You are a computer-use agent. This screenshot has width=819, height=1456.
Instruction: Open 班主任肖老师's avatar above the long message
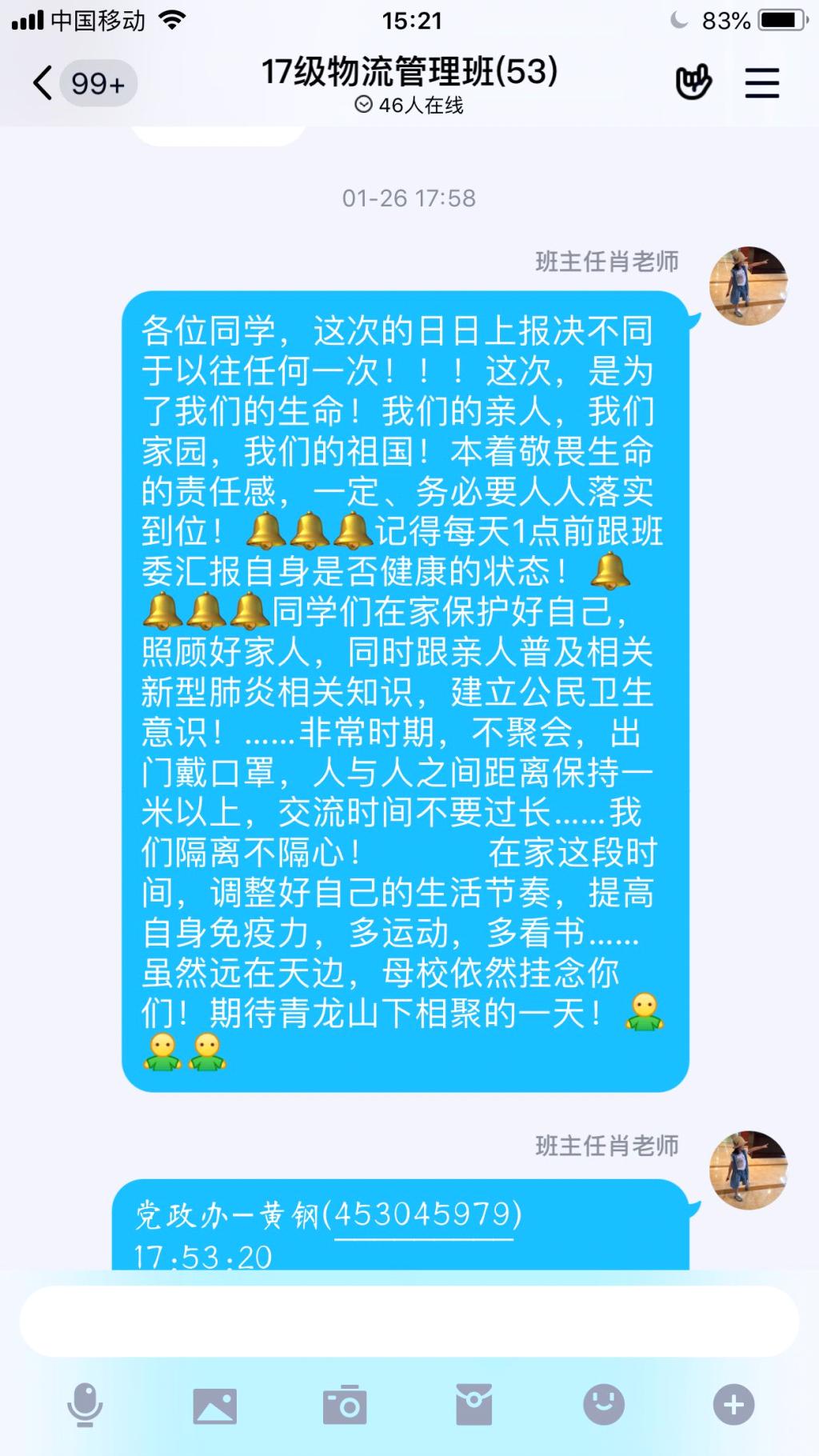[749, 286]
